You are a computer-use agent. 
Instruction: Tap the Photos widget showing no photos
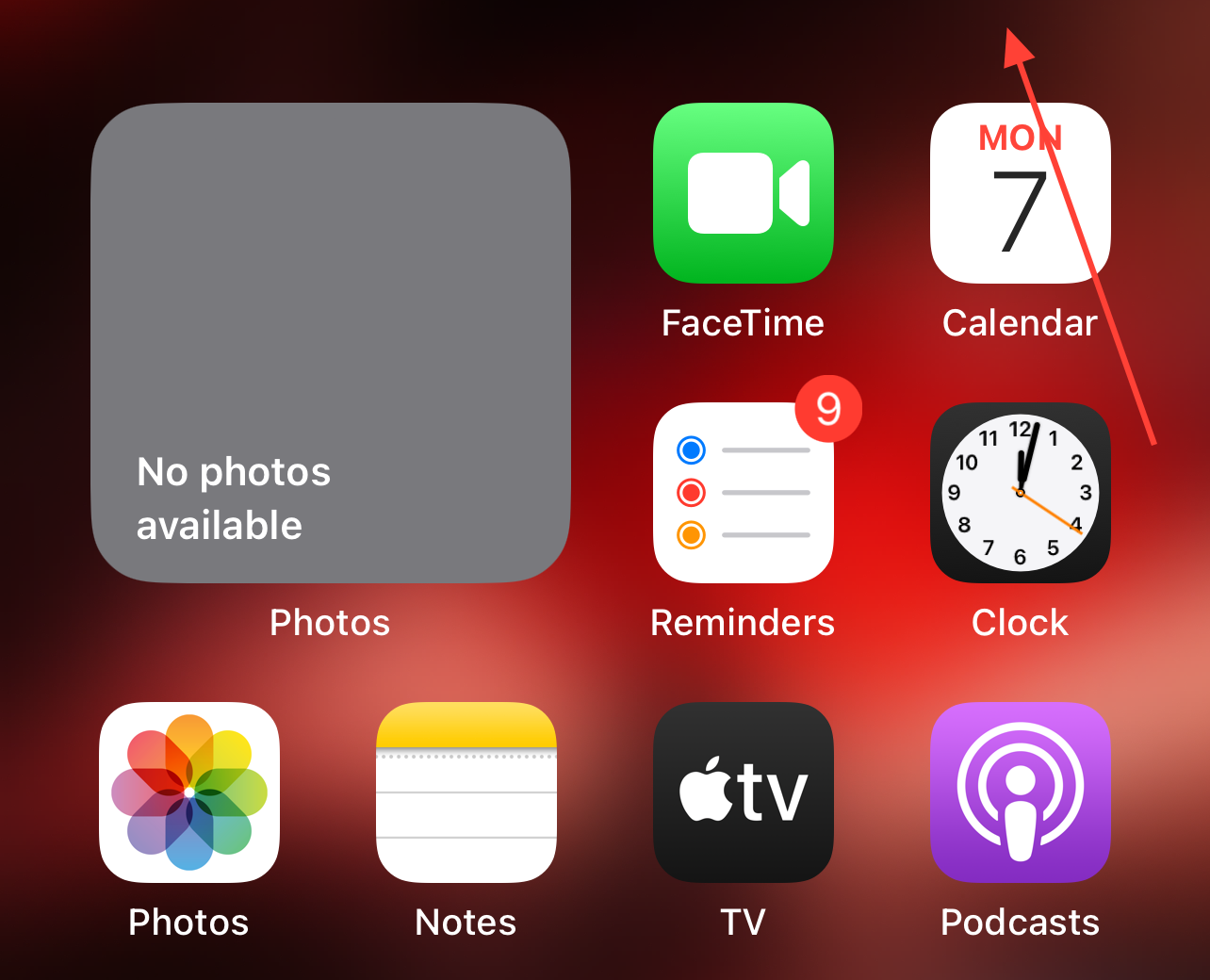[331, 343]
